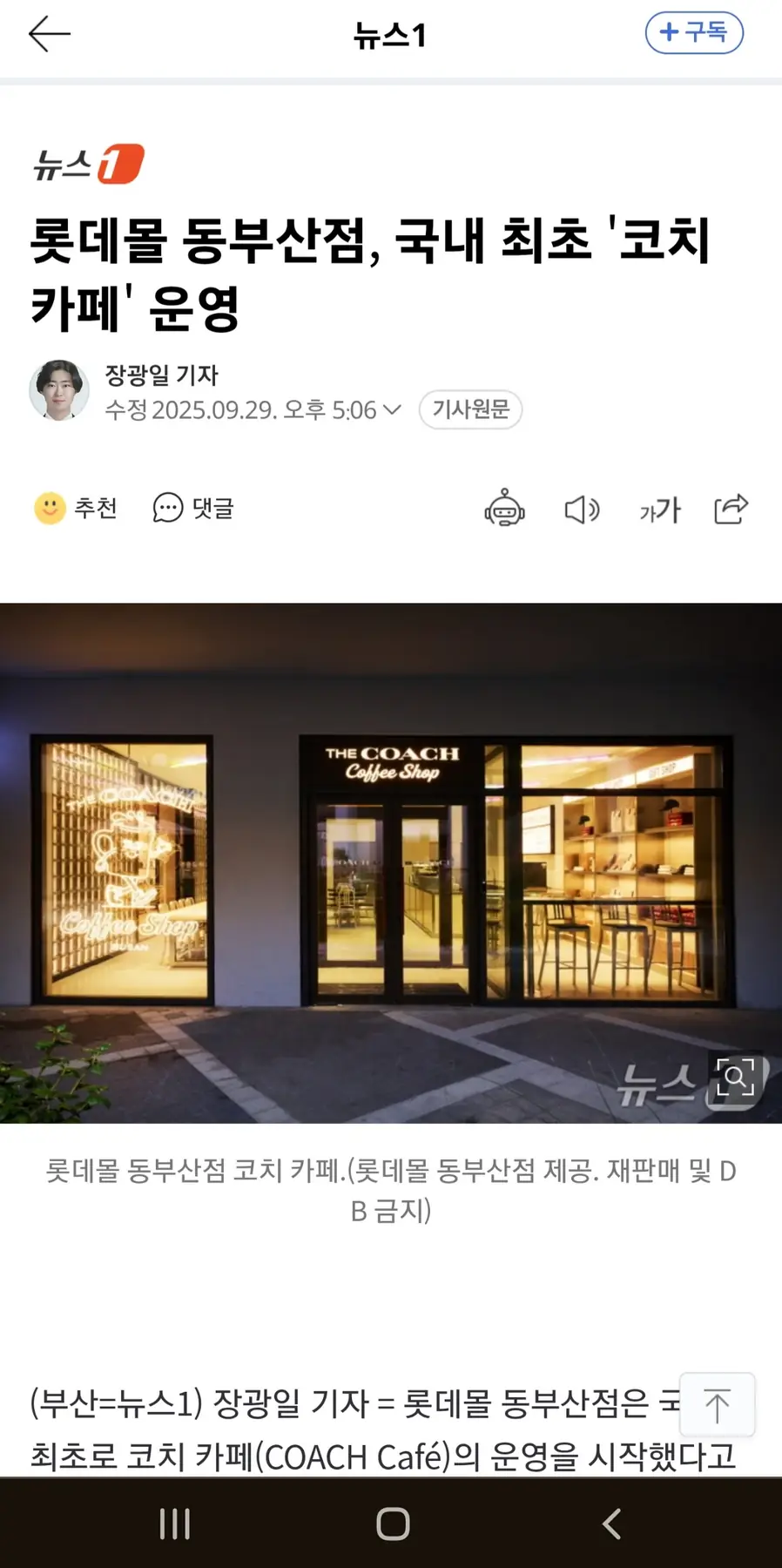Go to the home screen
Viewport: 782px width, 1568px height.
(x=393, y=1524)
